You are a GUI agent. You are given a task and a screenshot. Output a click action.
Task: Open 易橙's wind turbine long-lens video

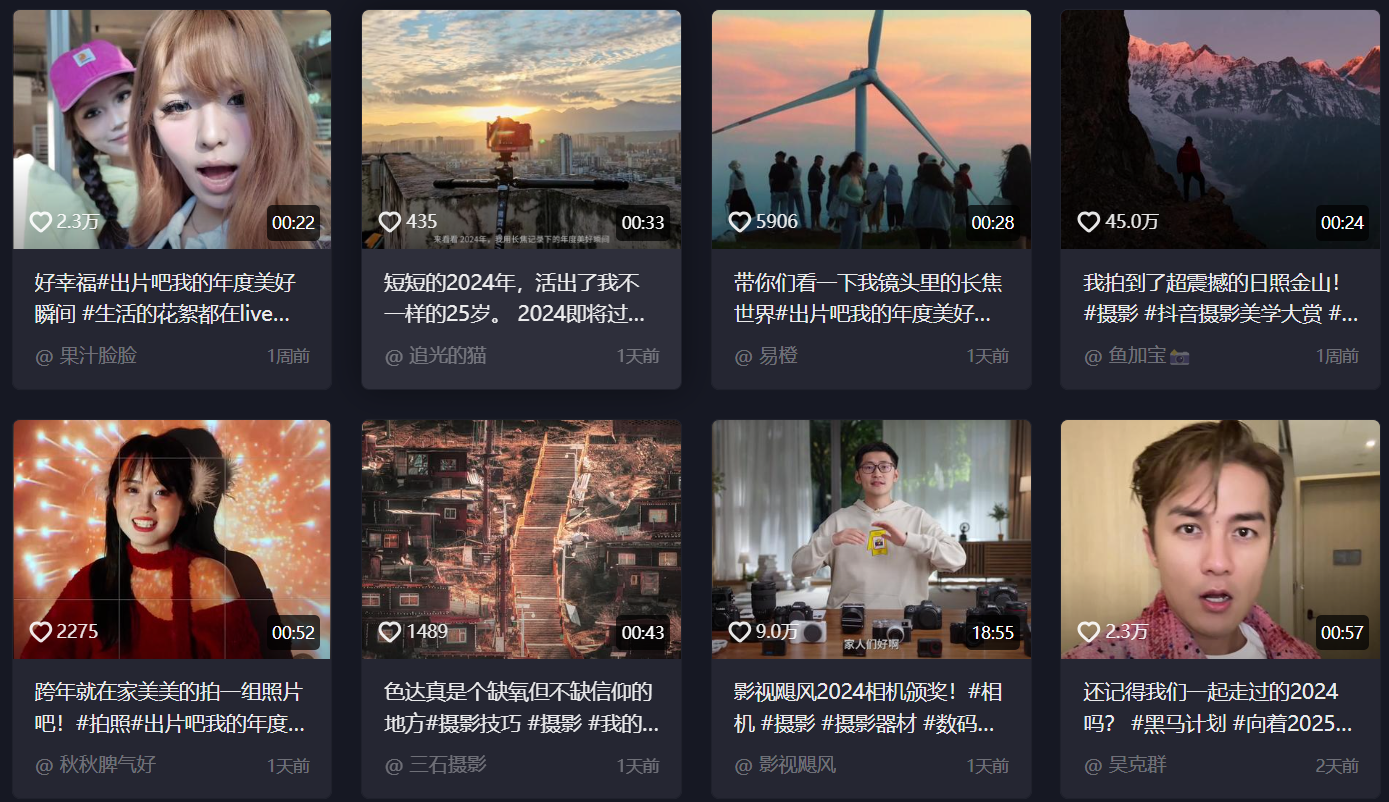click(x=871, y=130)
